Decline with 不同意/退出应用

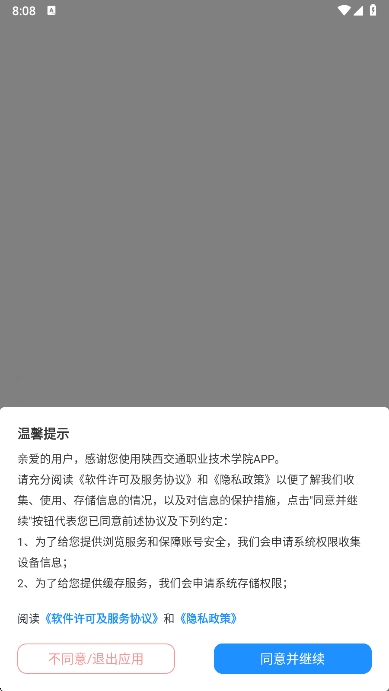click(96, 658)
